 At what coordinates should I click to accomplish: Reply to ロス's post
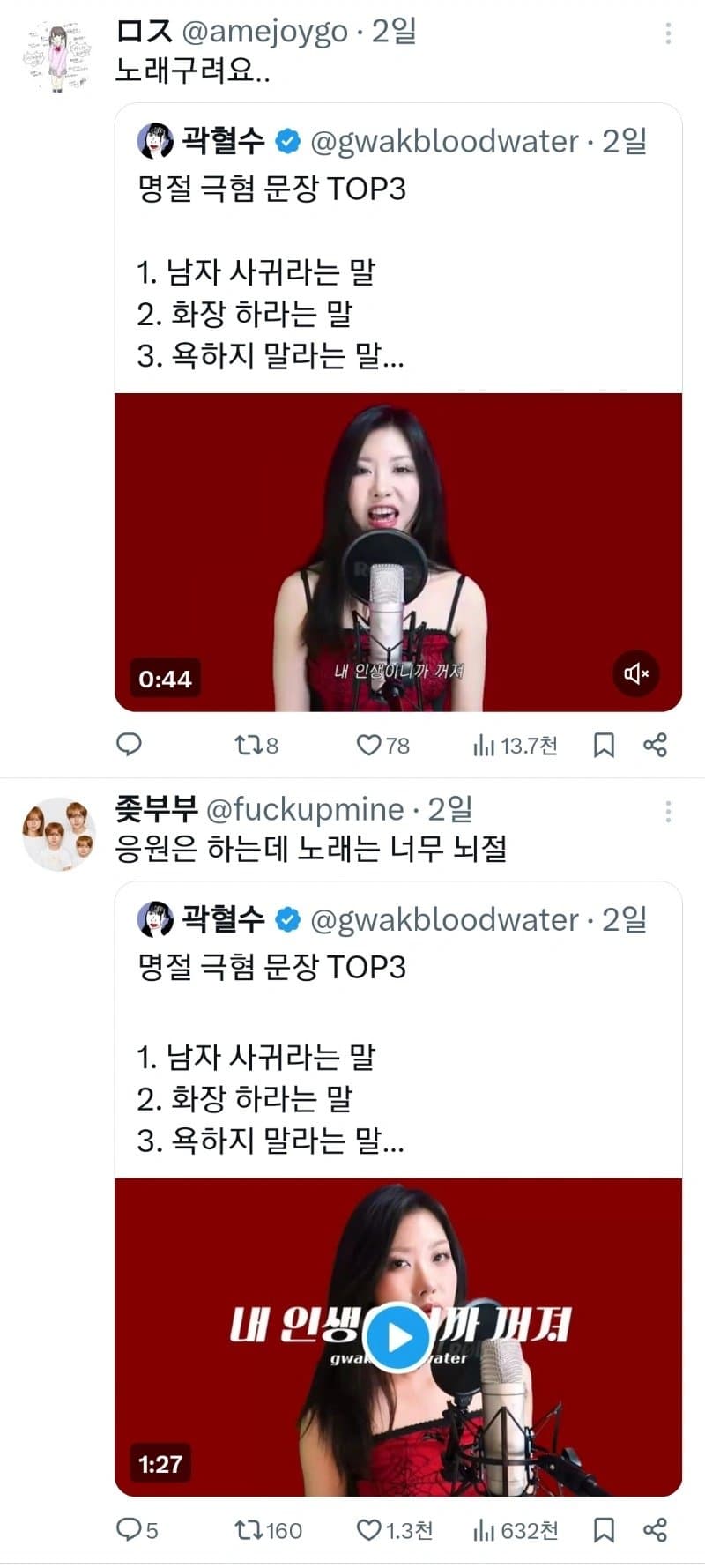click(130, 746)
